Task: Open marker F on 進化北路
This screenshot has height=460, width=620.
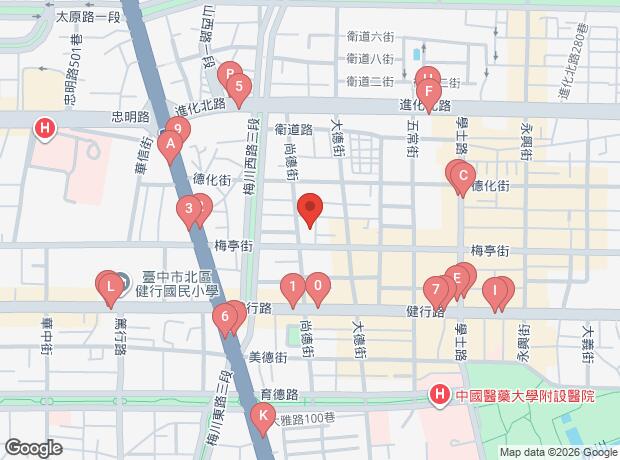Action: tap(429, 91)
